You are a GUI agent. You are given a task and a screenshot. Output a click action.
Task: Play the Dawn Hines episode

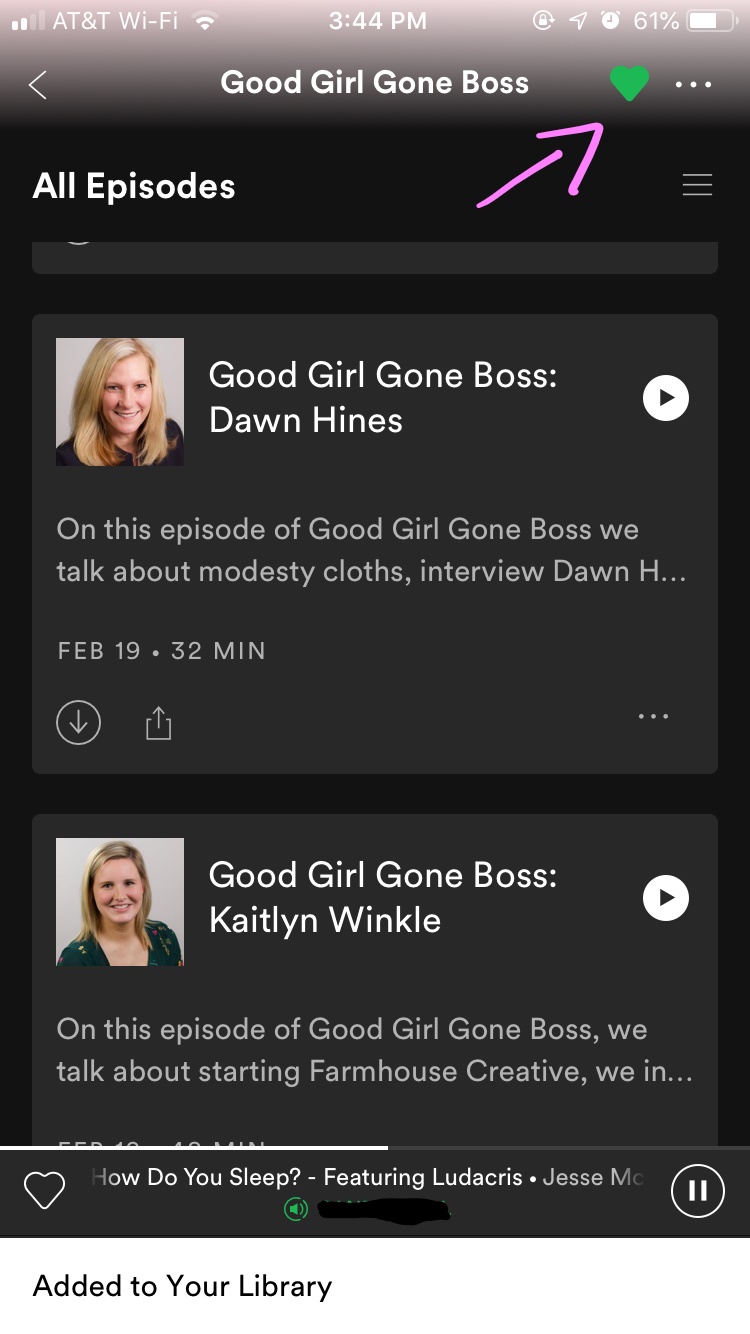click(666, 398)
